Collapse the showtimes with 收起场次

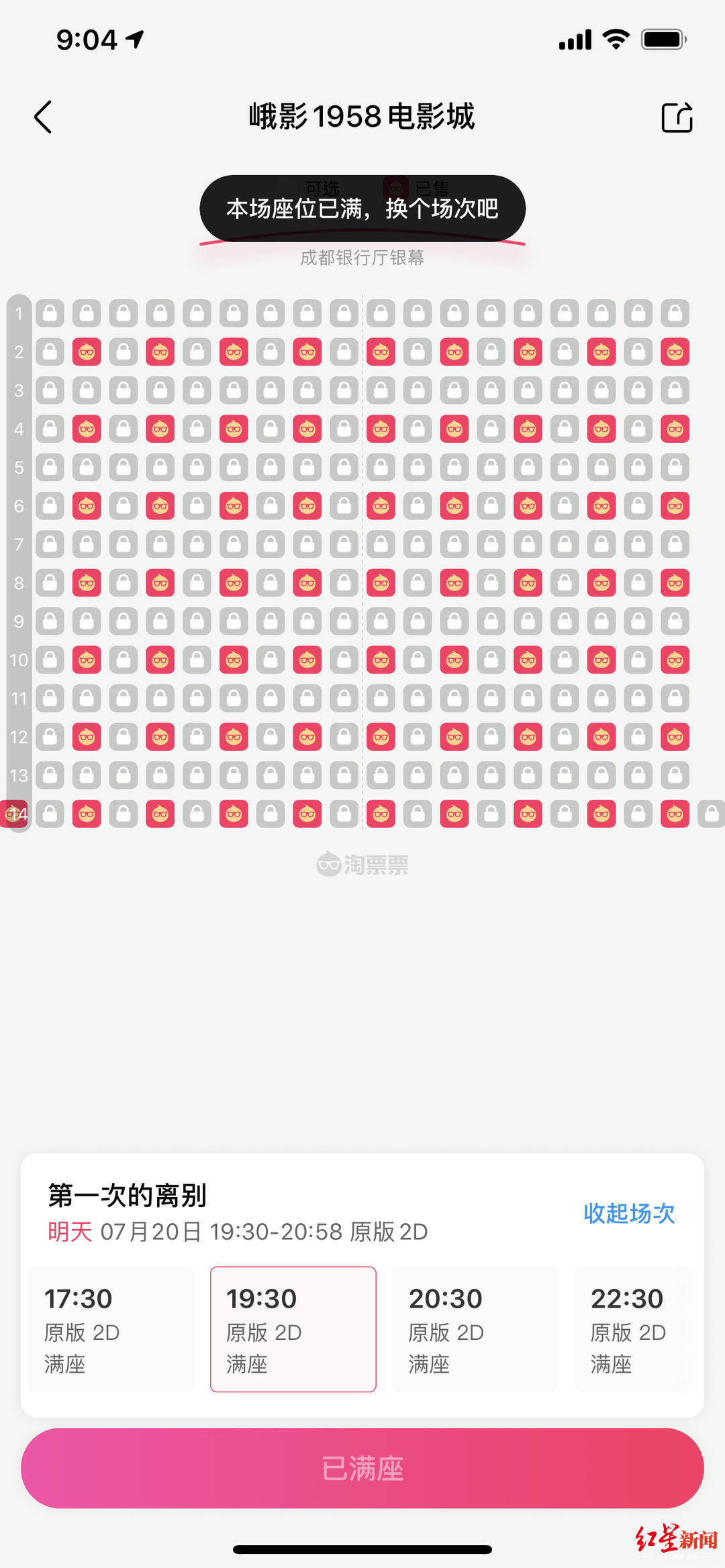(x=628, y=1213)
